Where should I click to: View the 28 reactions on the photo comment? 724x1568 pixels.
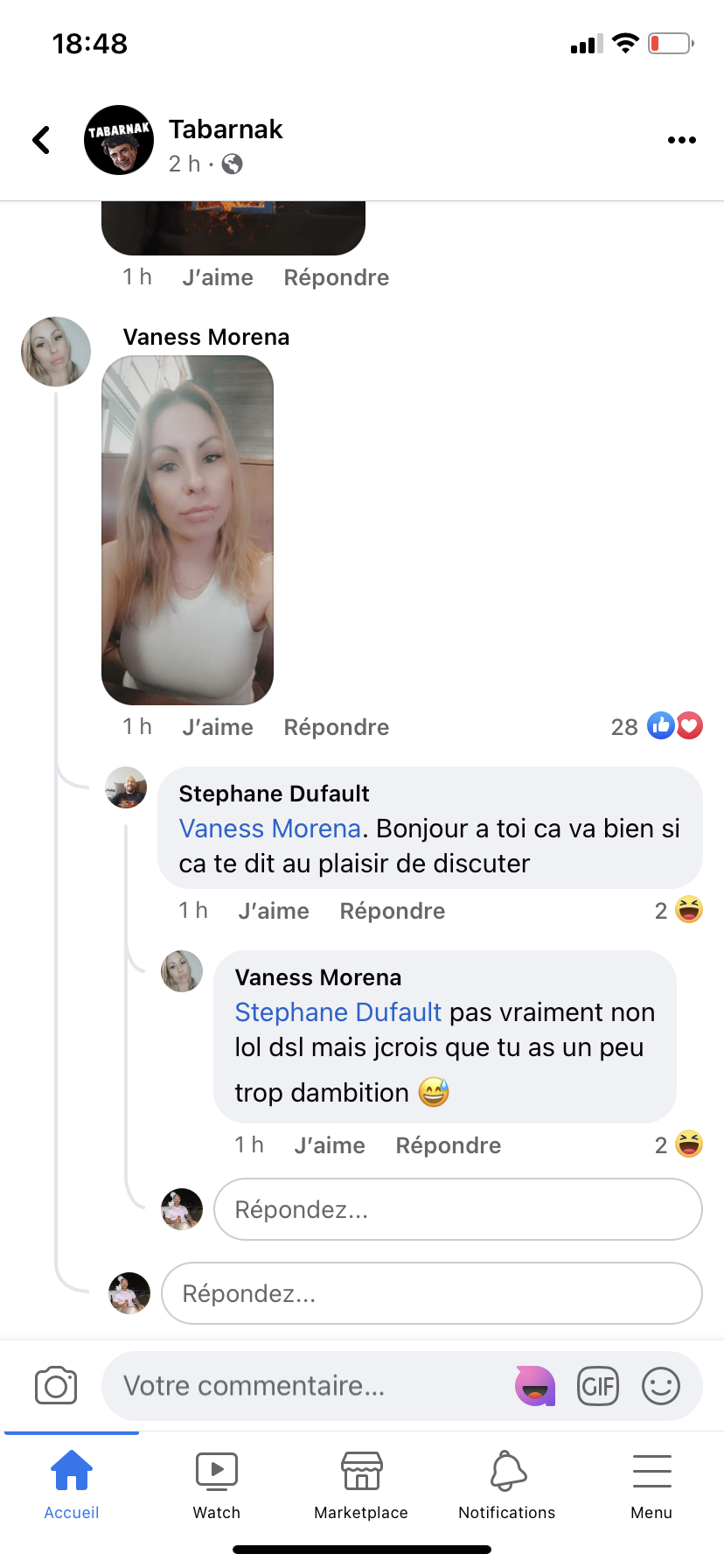click(x=656, y=726)
